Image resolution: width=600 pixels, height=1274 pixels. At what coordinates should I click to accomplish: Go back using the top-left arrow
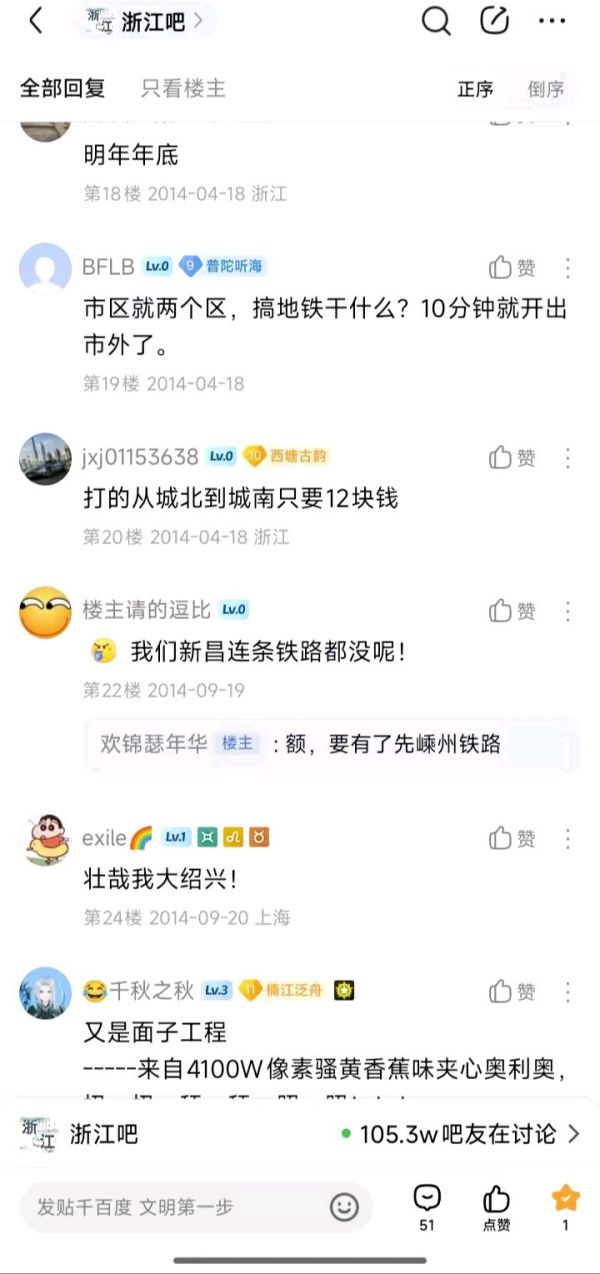[35, 21]
